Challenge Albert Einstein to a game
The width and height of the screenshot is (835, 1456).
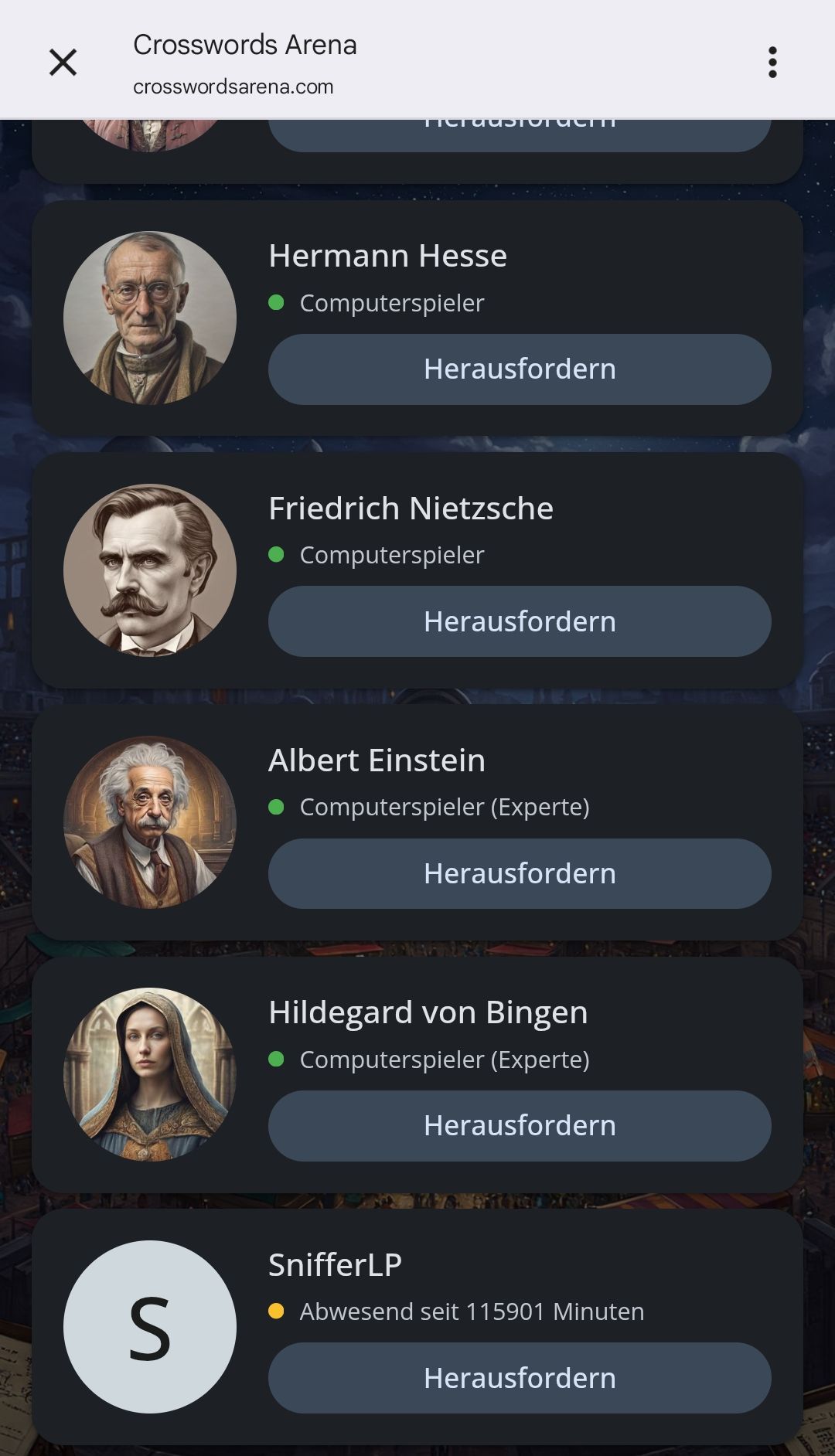520,873
